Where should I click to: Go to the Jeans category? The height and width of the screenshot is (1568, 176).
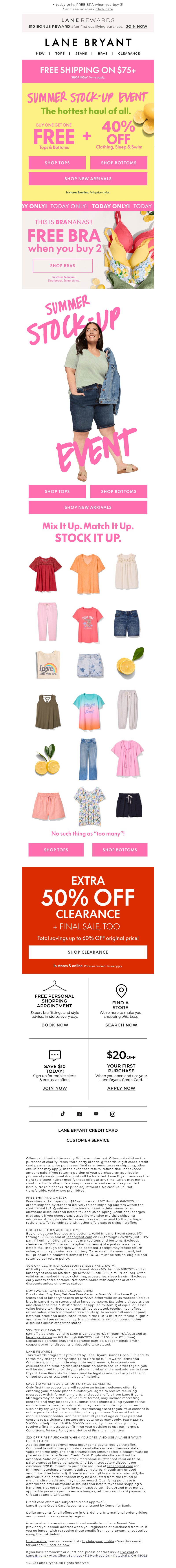pos(81,54)
